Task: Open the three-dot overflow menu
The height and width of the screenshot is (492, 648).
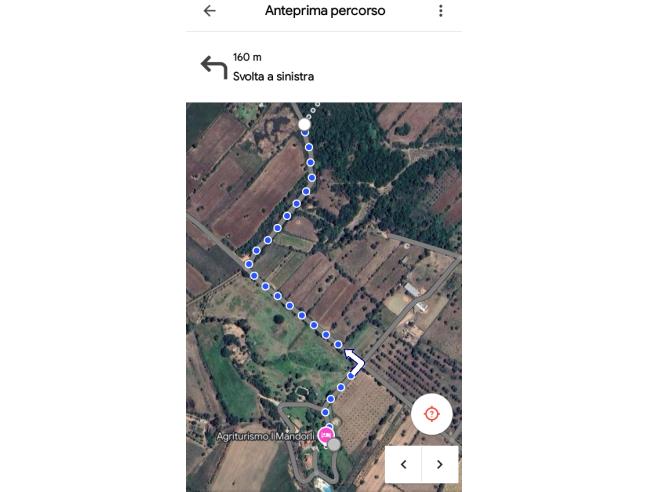Action: click(x=440, y=11)
